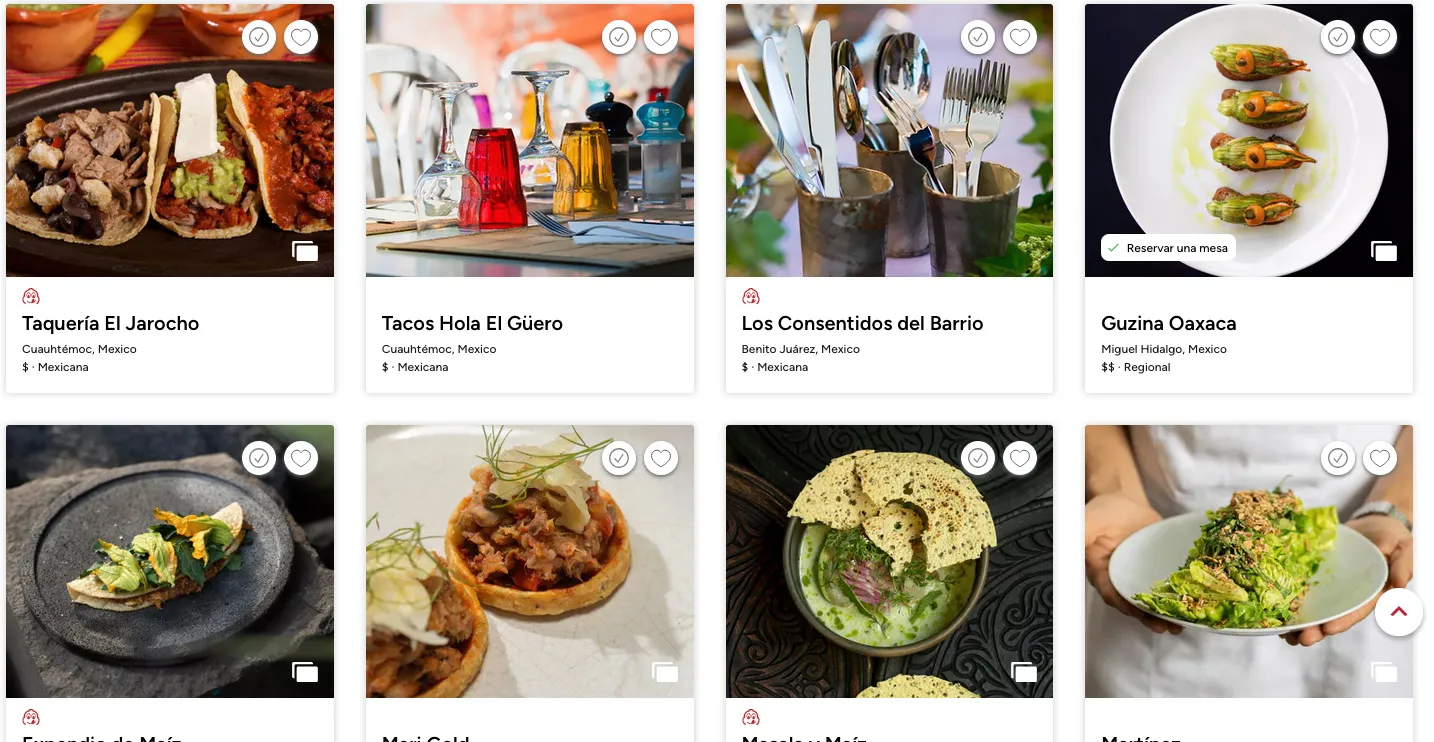
Task: Tap Reservar una mesa on Guzina Oaxaca
Action: pos(1168,248)
